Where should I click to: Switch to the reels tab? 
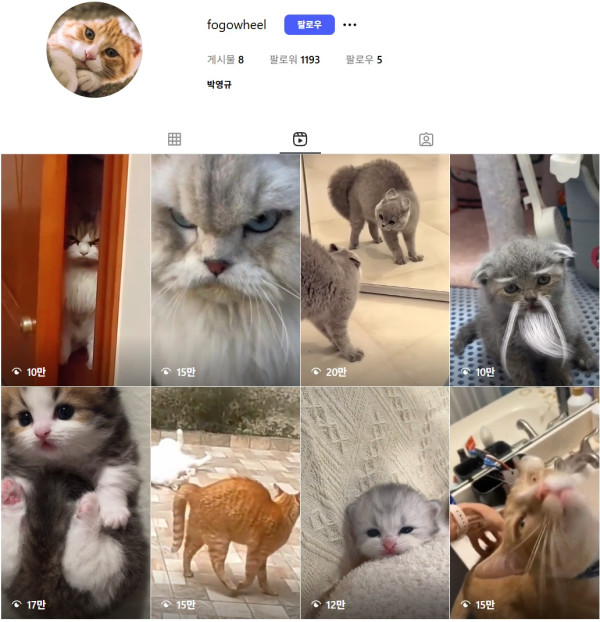[300, 139]
